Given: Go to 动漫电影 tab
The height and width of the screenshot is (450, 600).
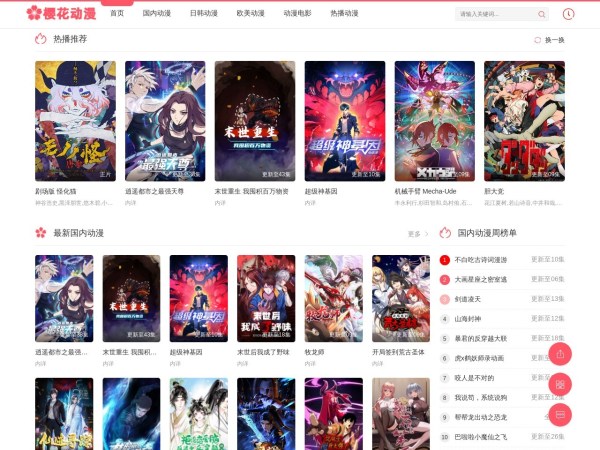Looking at the screenshot, I should [x=297, y=14].
